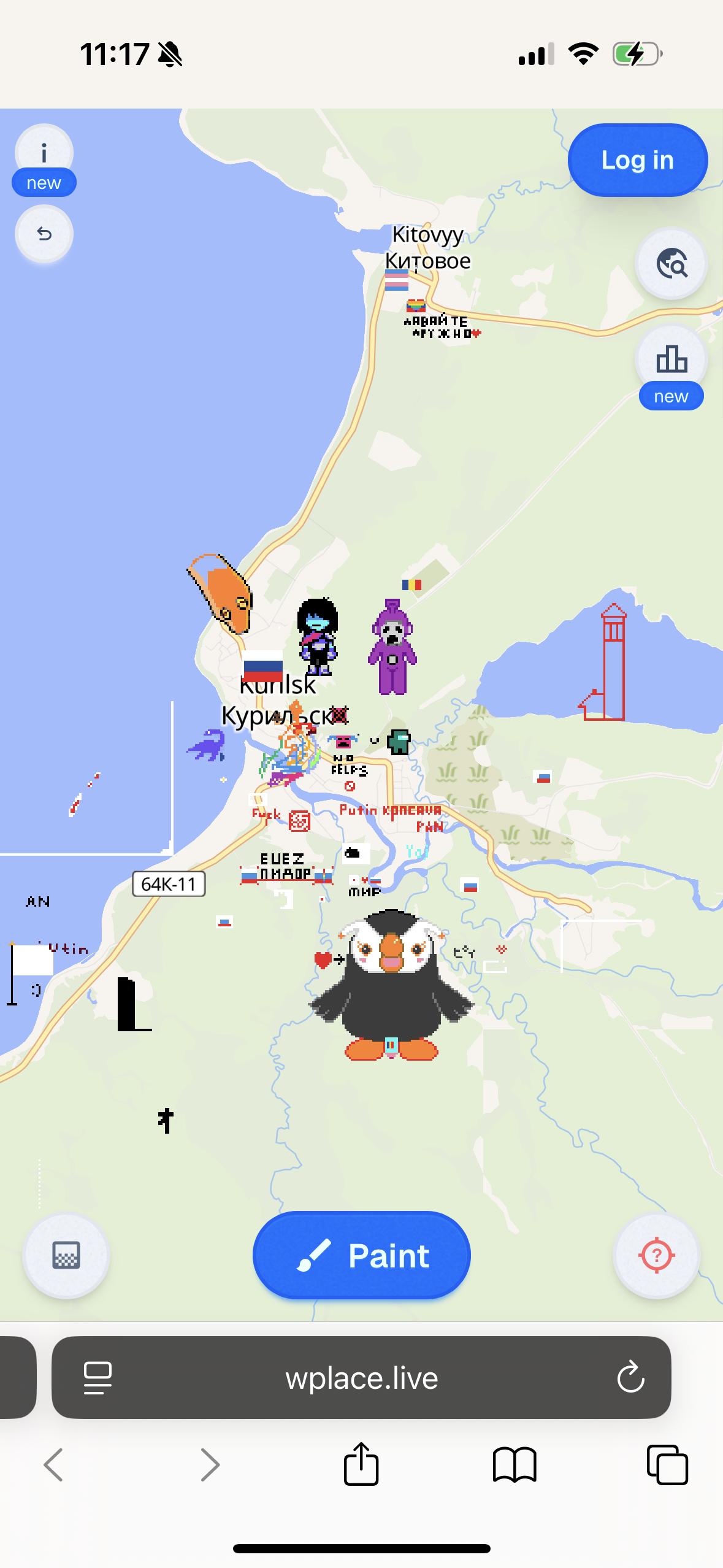
Task: Log in to wplace
Action: pyautogui.click(x=637, y=160)
